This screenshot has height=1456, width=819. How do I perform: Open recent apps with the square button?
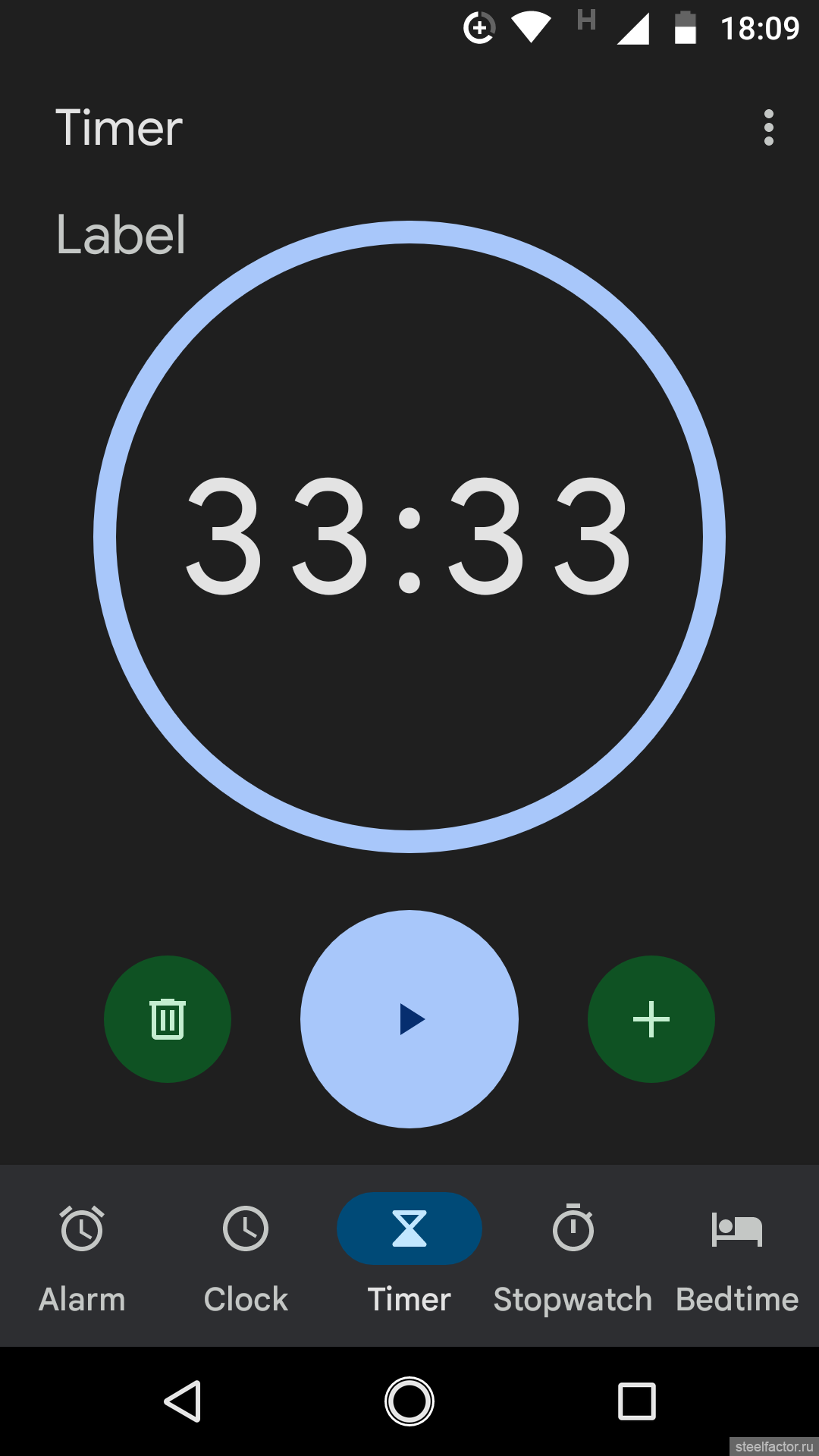(x=637, y=1401)
